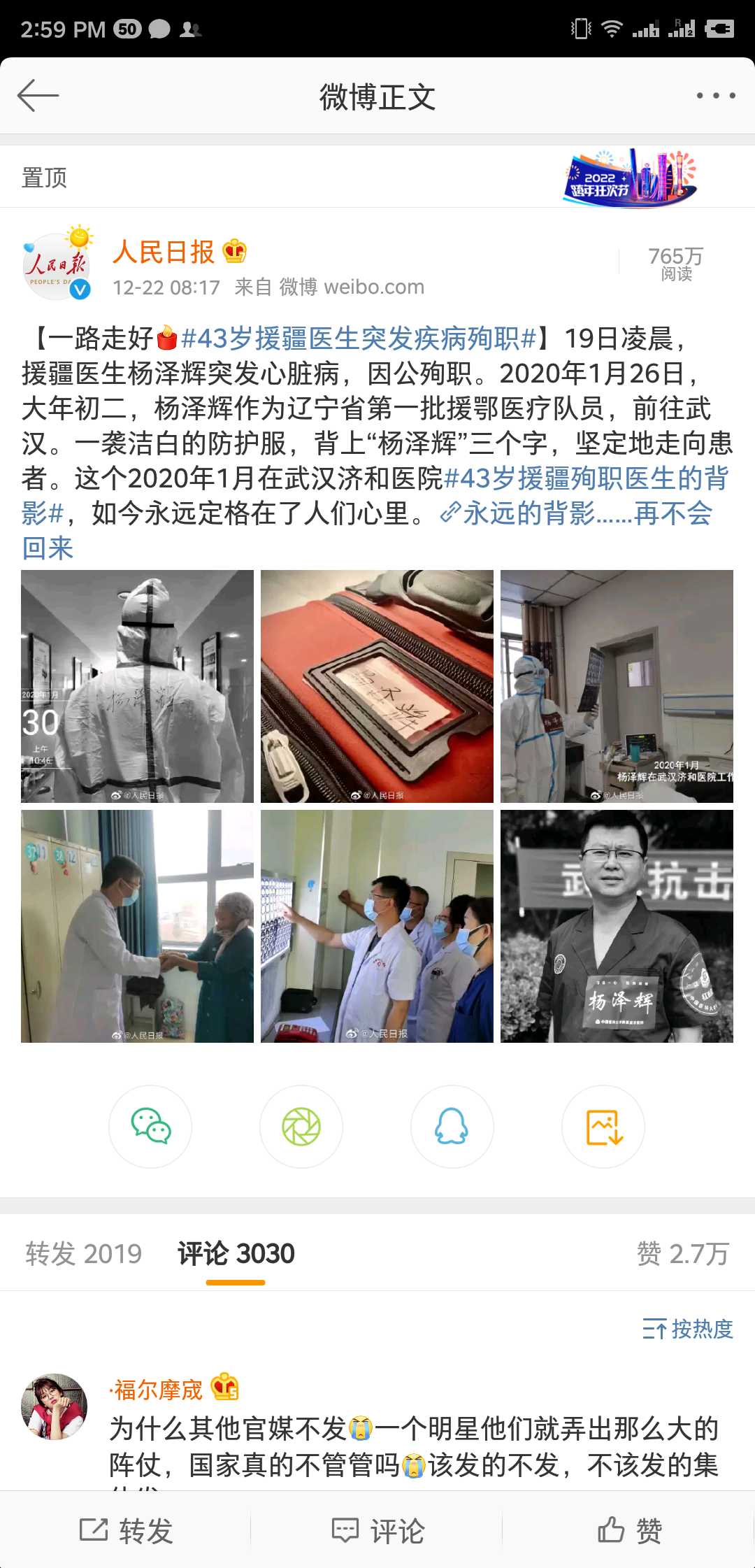Share to WeChat Moments
Image resolution: width=755 pixels, height=1568 pixels.
point(301,1127)
